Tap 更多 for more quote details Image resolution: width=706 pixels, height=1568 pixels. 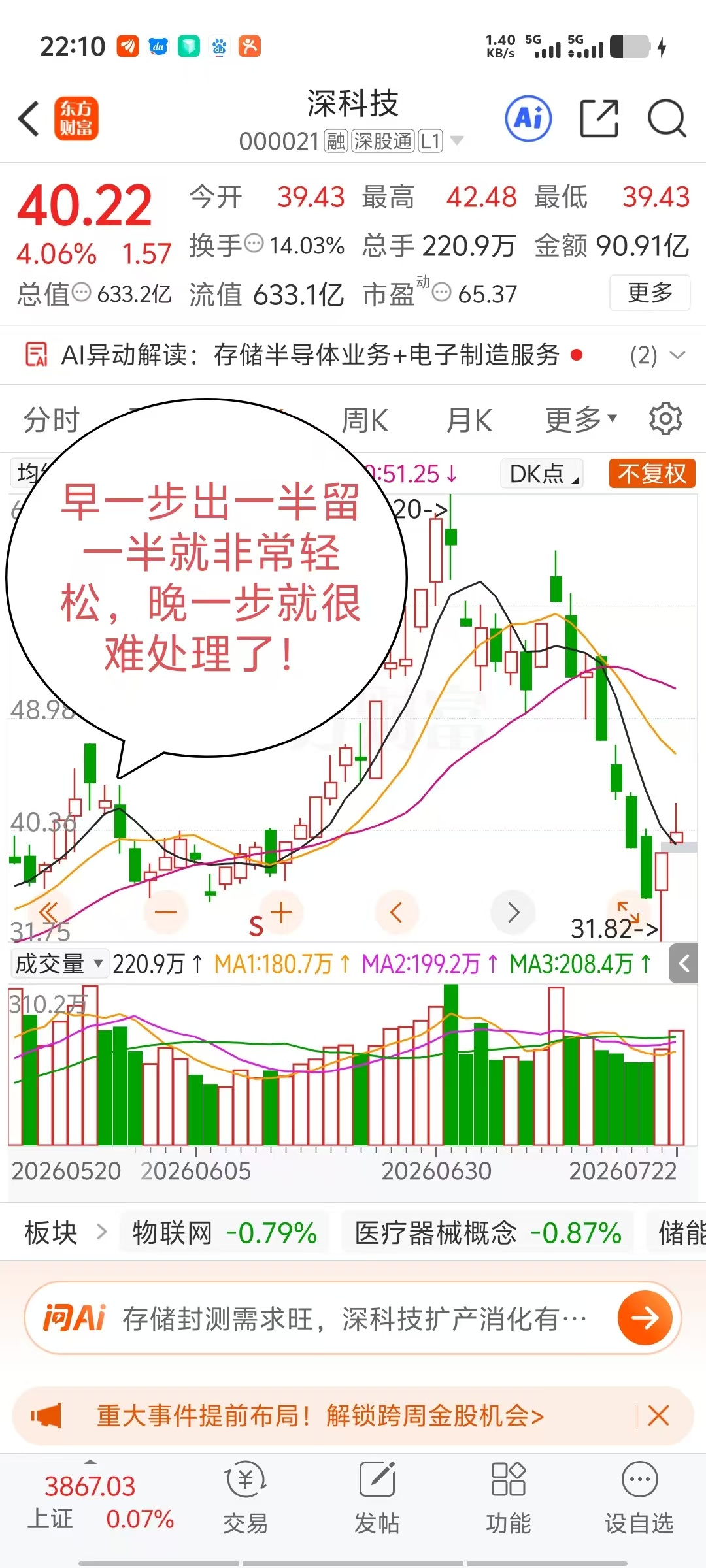[650, 292]
